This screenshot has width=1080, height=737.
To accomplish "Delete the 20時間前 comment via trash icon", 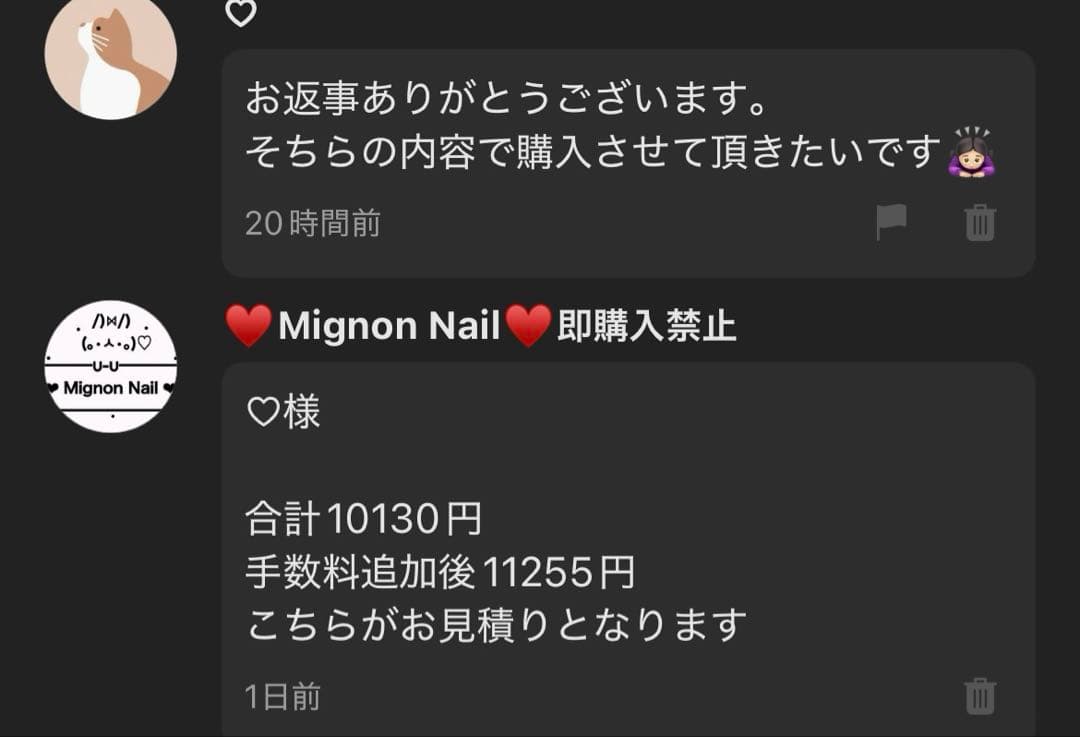I will point(980,222).
